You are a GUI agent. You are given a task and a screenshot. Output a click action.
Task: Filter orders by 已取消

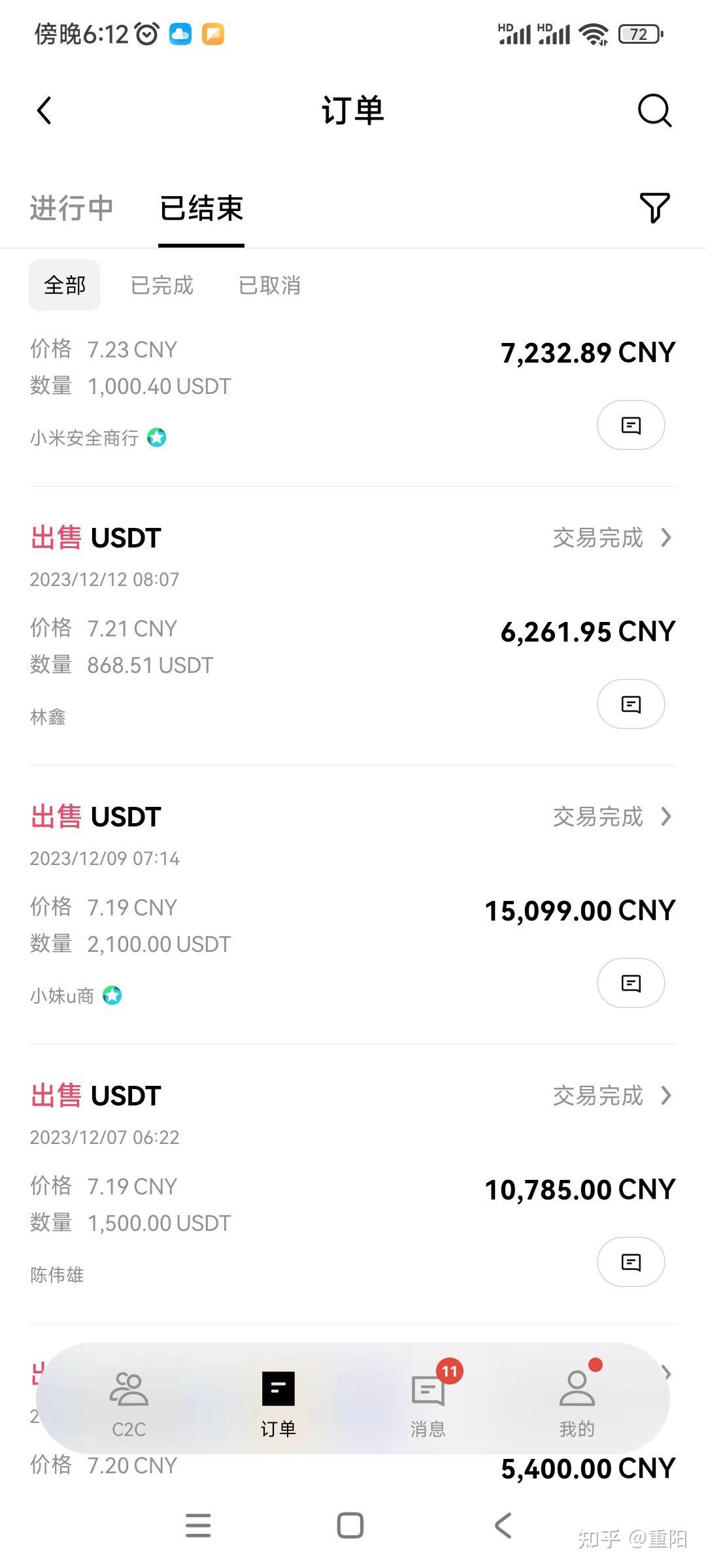[x=269, y=285]
